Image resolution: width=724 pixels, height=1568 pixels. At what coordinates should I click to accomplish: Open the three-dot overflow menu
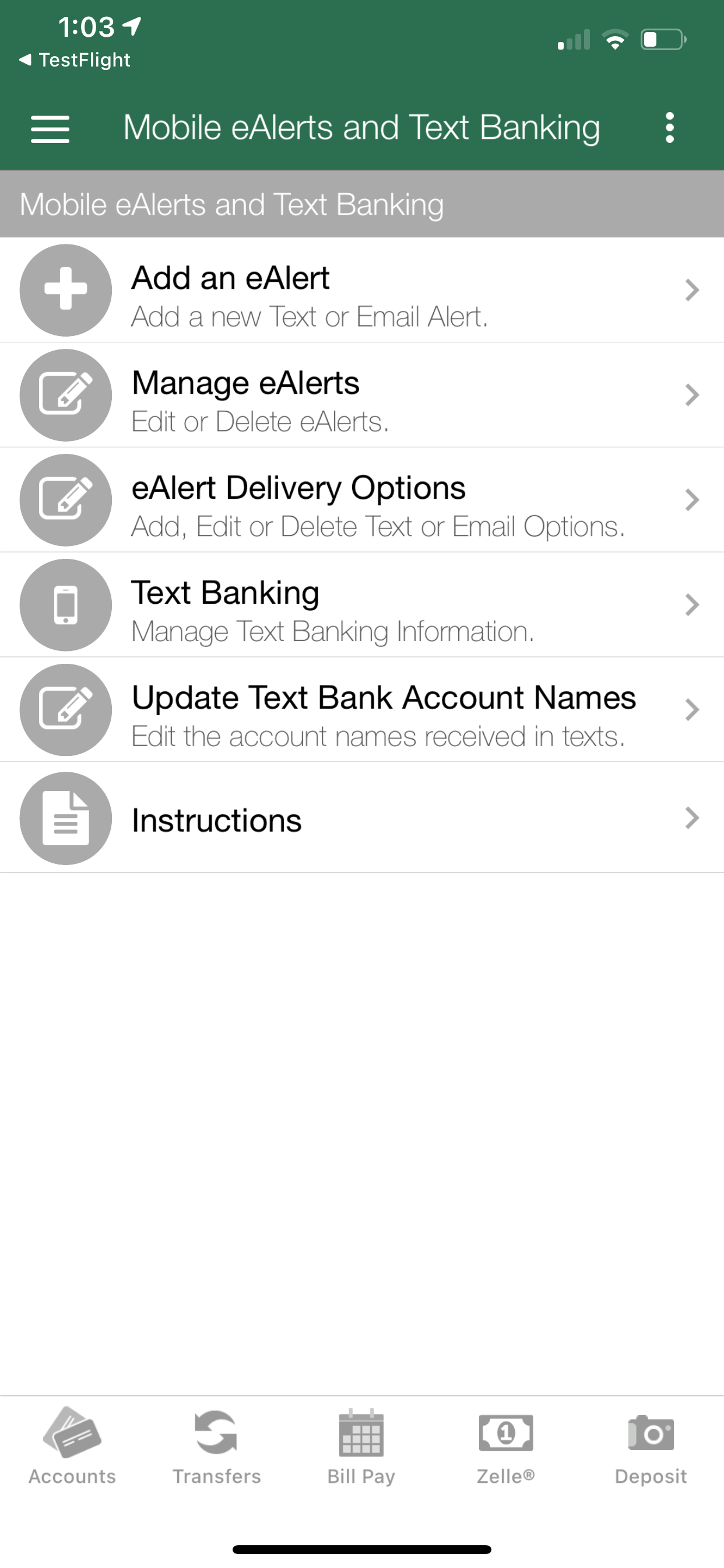(669, 128)
